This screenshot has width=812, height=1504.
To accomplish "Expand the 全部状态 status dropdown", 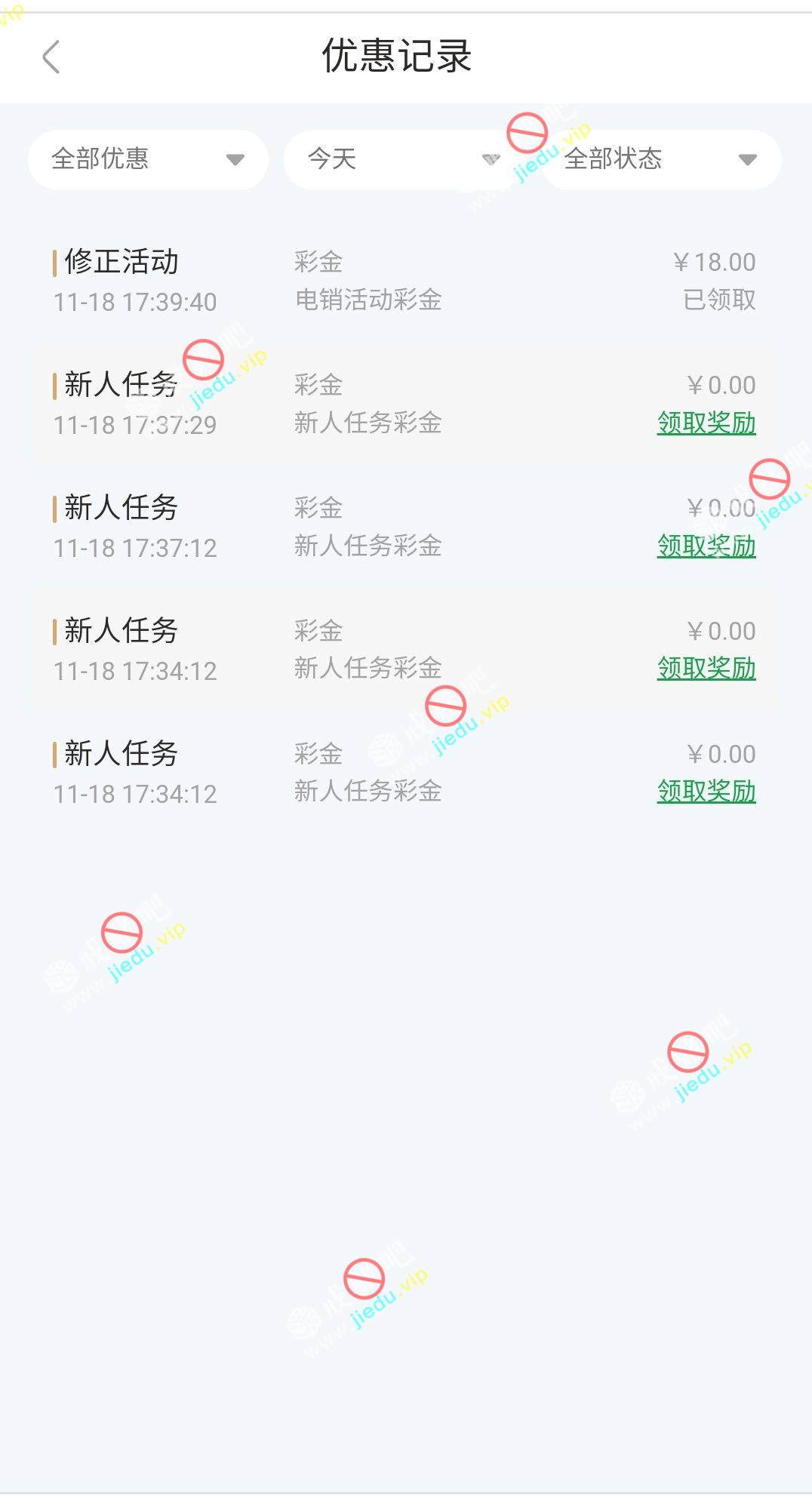I will point(660,159).
